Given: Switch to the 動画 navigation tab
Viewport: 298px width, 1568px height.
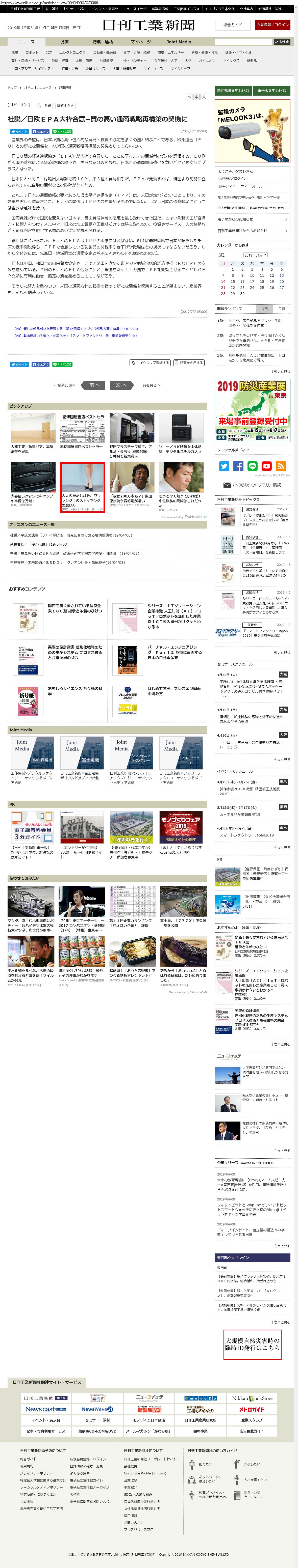Looking at the screenshot, I should 65,42.
